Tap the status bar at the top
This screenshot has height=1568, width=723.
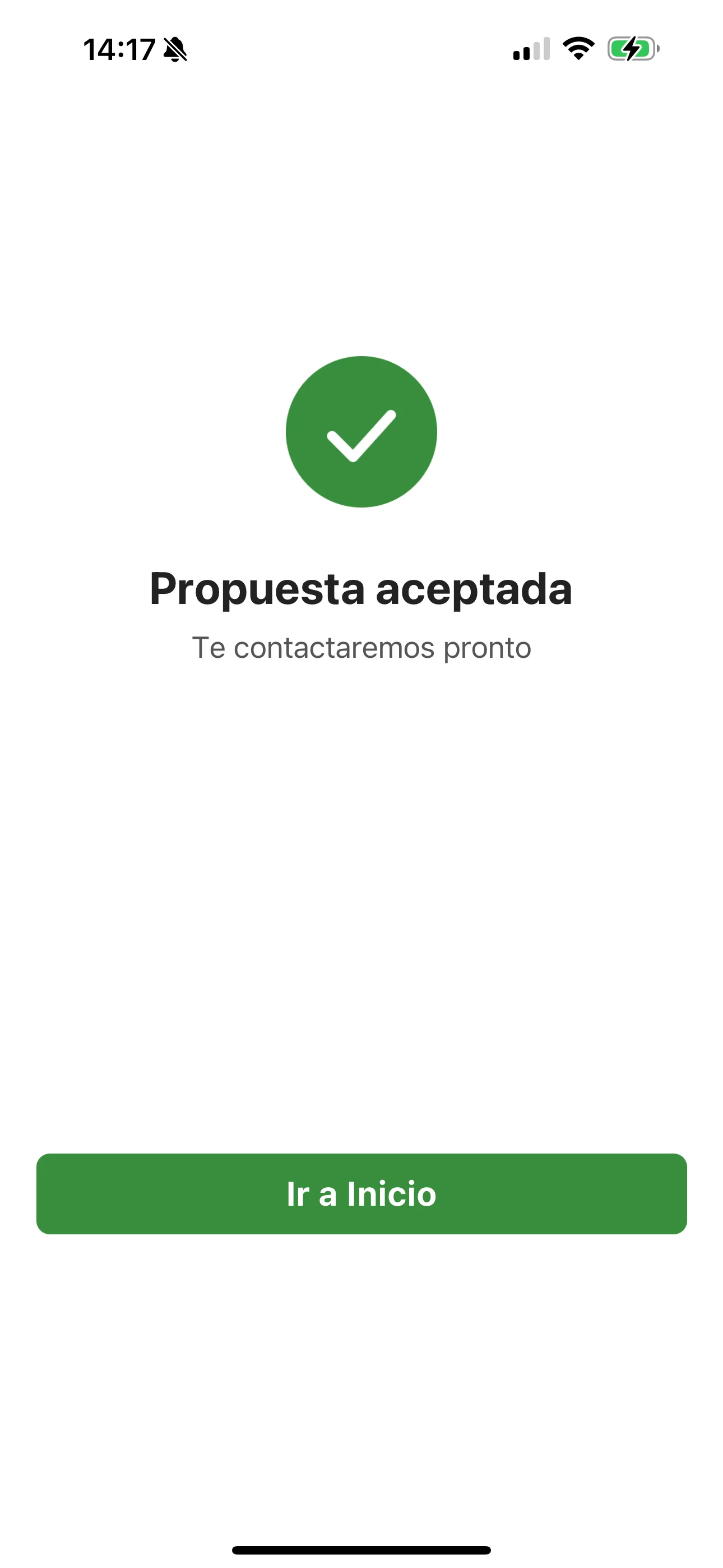tap(361, 50)
